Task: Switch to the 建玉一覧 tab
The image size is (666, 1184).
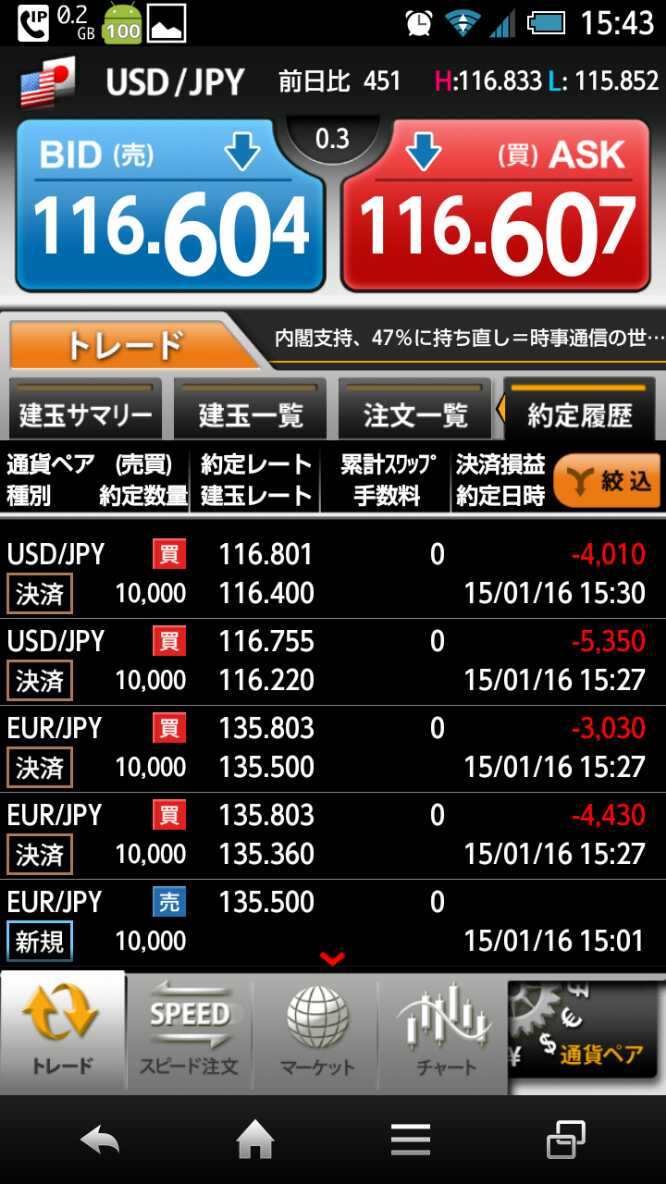Action: coord(249,413)
